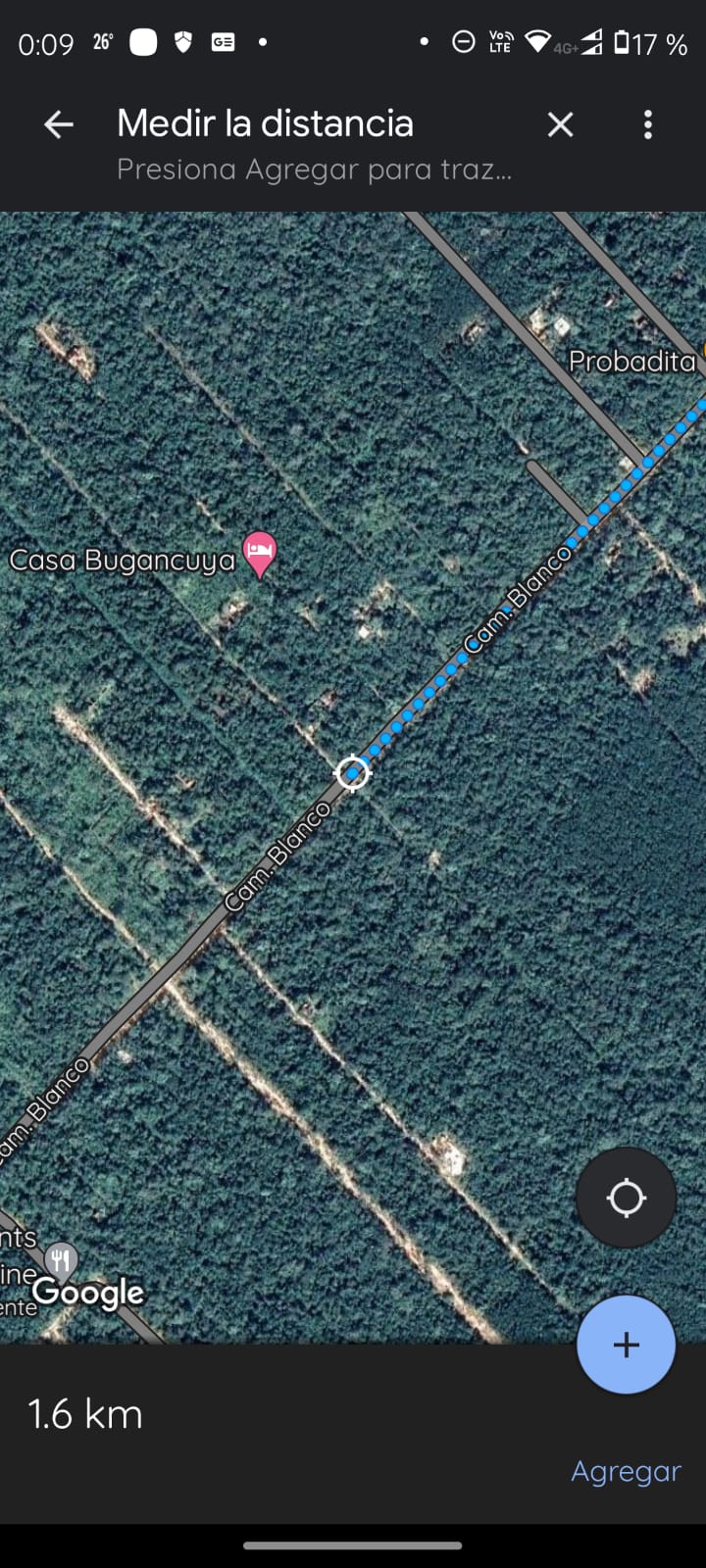Tap the Agregar text link

point(626,1471)
